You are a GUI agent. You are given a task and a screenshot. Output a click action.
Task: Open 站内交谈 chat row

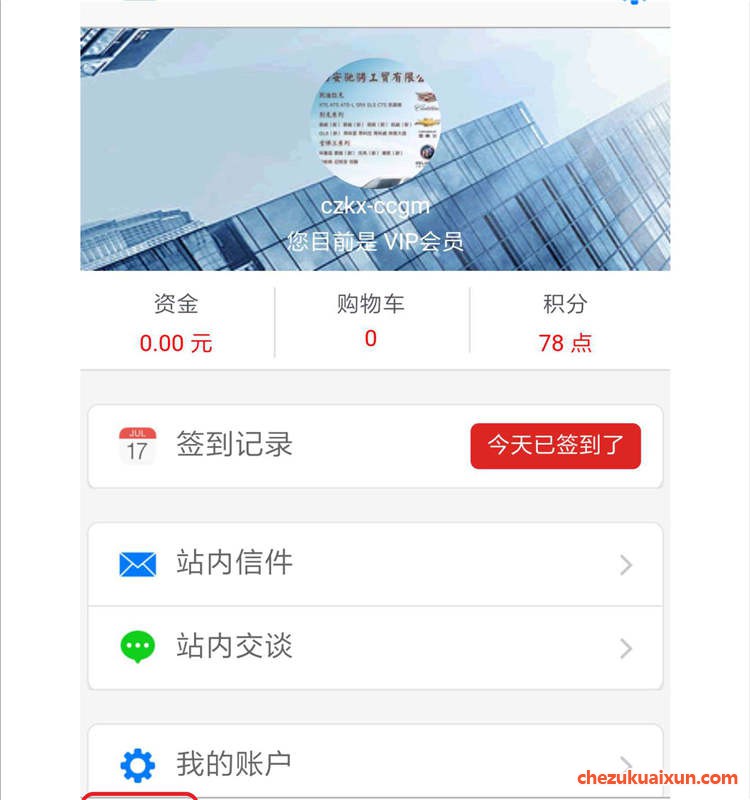pos(375,647)
